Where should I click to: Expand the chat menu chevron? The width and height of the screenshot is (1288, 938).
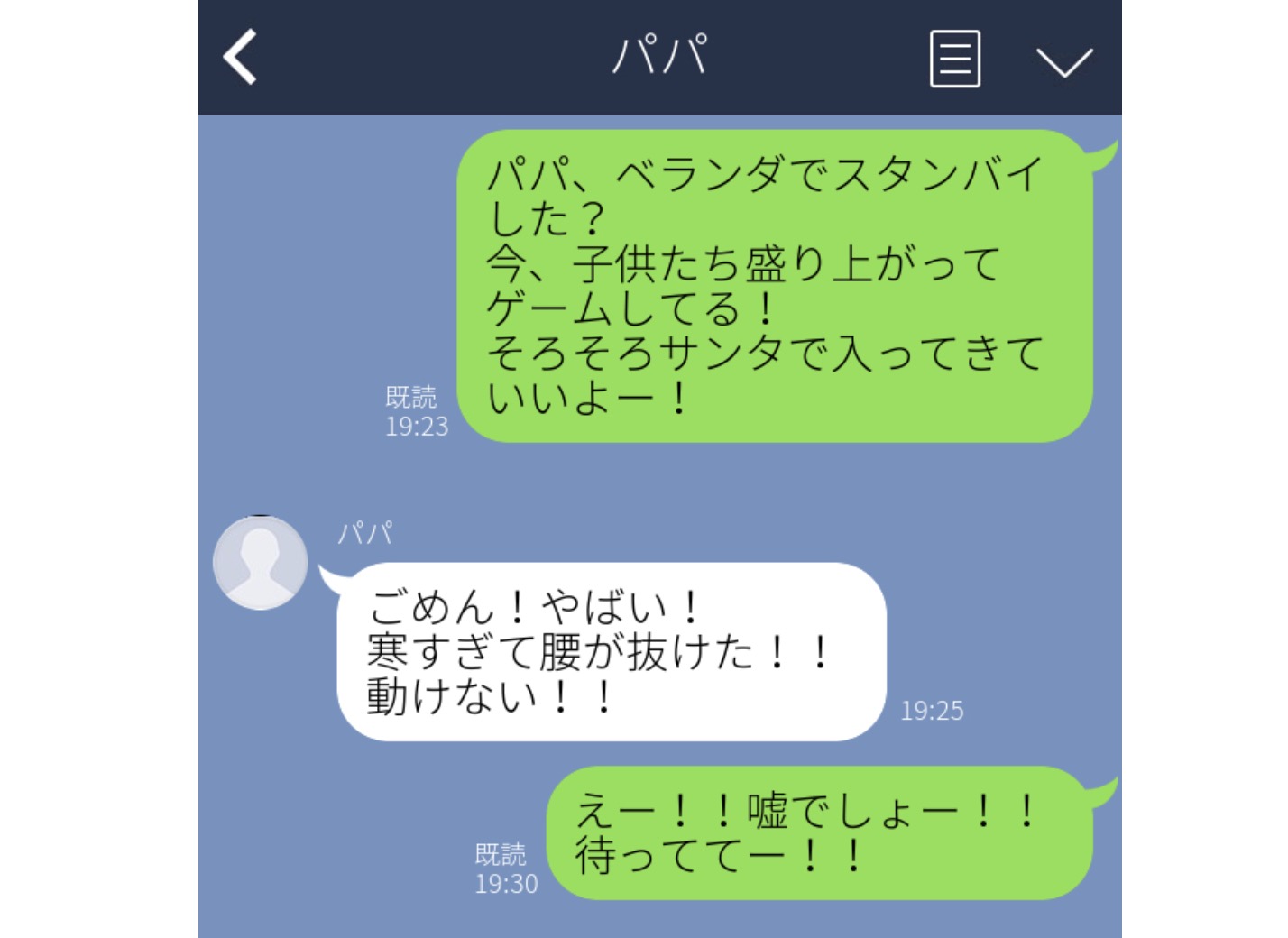click(1063, 62)
